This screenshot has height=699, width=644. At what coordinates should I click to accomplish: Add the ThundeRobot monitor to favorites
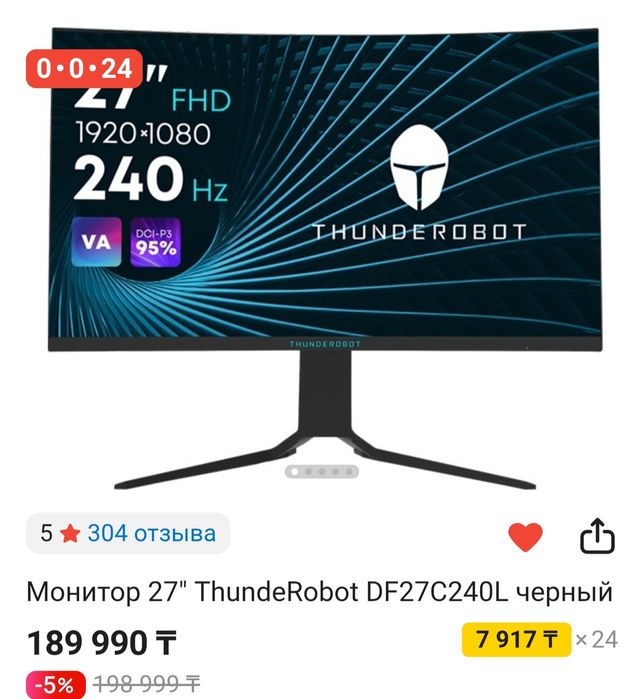coord(525,537)
